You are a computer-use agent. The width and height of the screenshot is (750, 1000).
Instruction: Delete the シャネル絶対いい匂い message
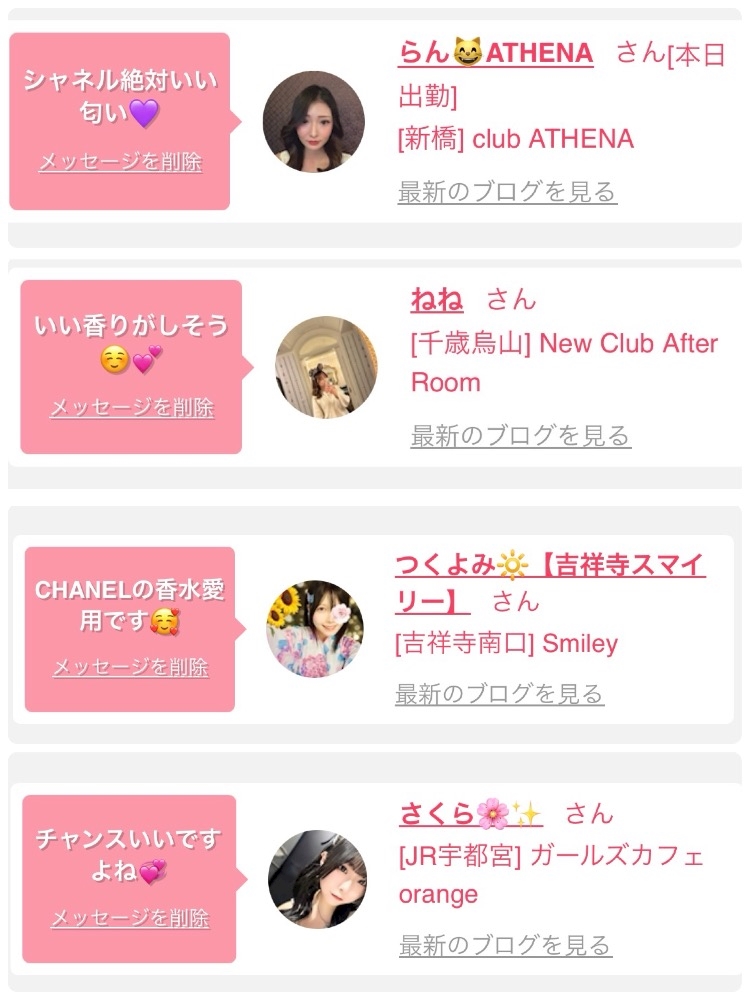[x=120, y=162]
